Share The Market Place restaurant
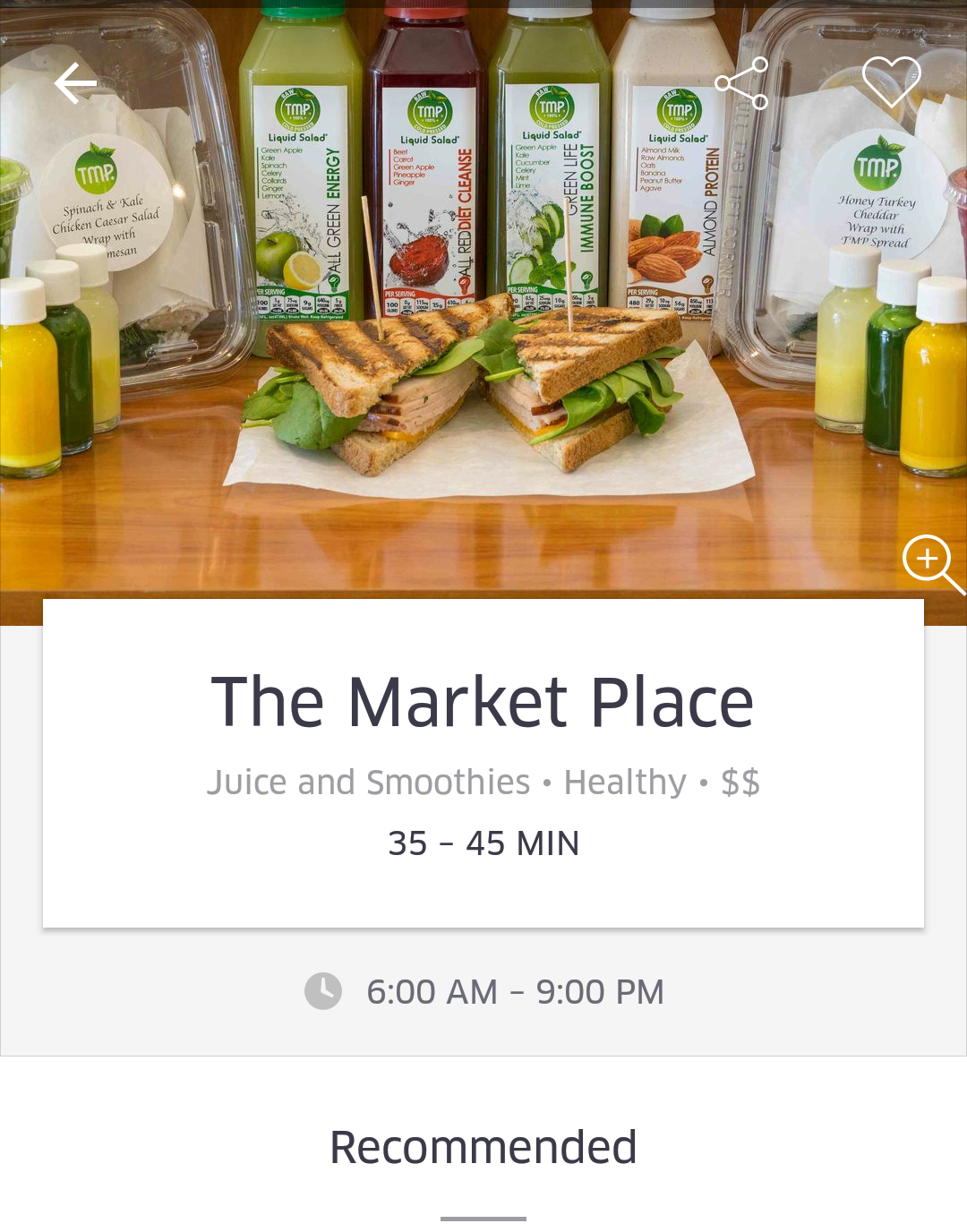The image size is (967, 1232). pyautogui.click(x=741, y=83)
